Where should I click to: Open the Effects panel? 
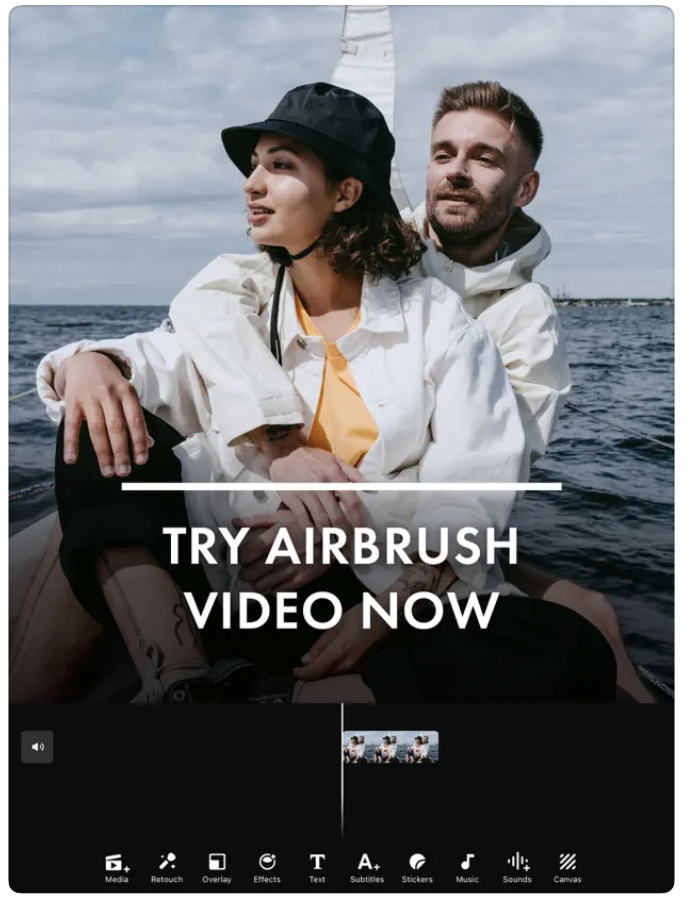coord(267,866)
